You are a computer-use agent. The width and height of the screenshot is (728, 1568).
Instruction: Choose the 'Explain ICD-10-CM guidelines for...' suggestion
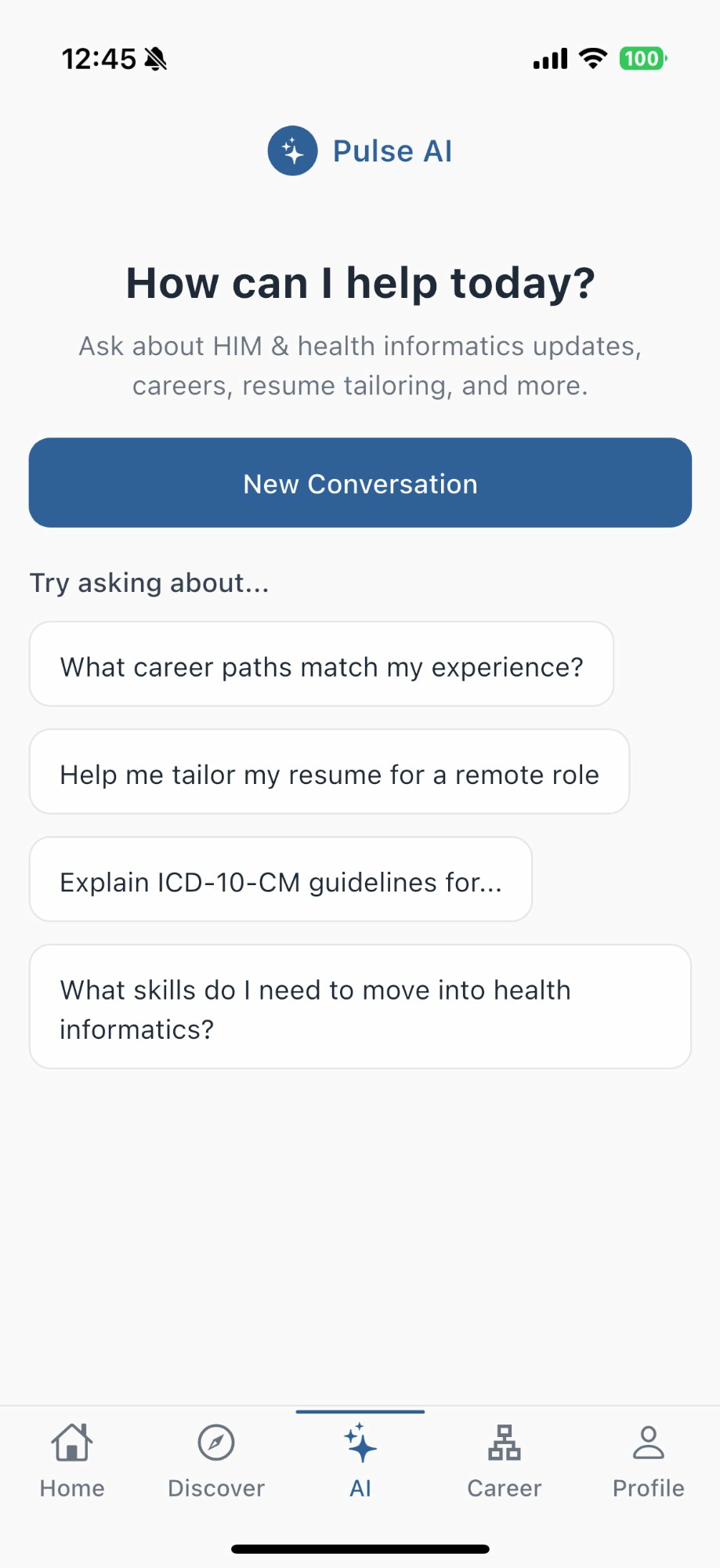click(280, 880)
